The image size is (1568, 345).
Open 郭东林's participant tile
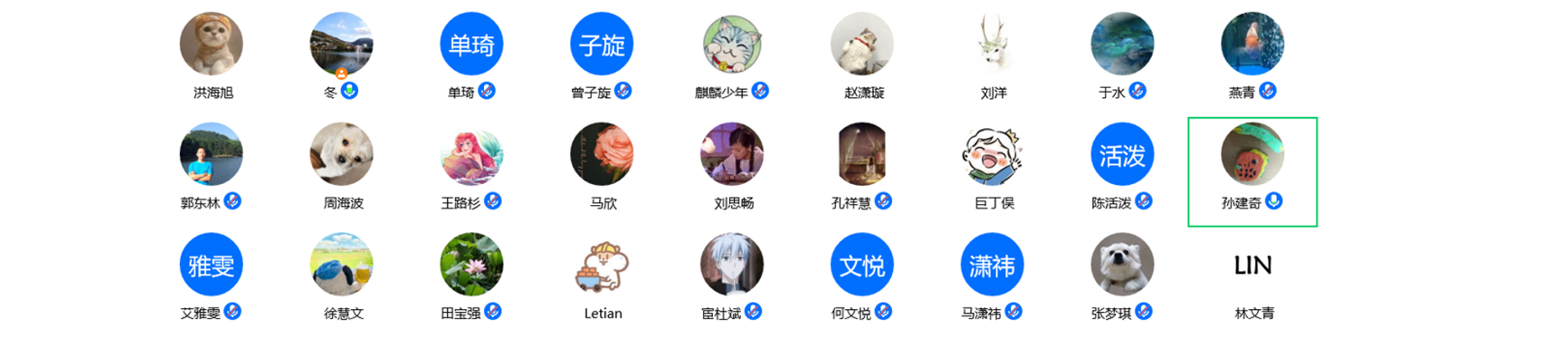point(211,155)
